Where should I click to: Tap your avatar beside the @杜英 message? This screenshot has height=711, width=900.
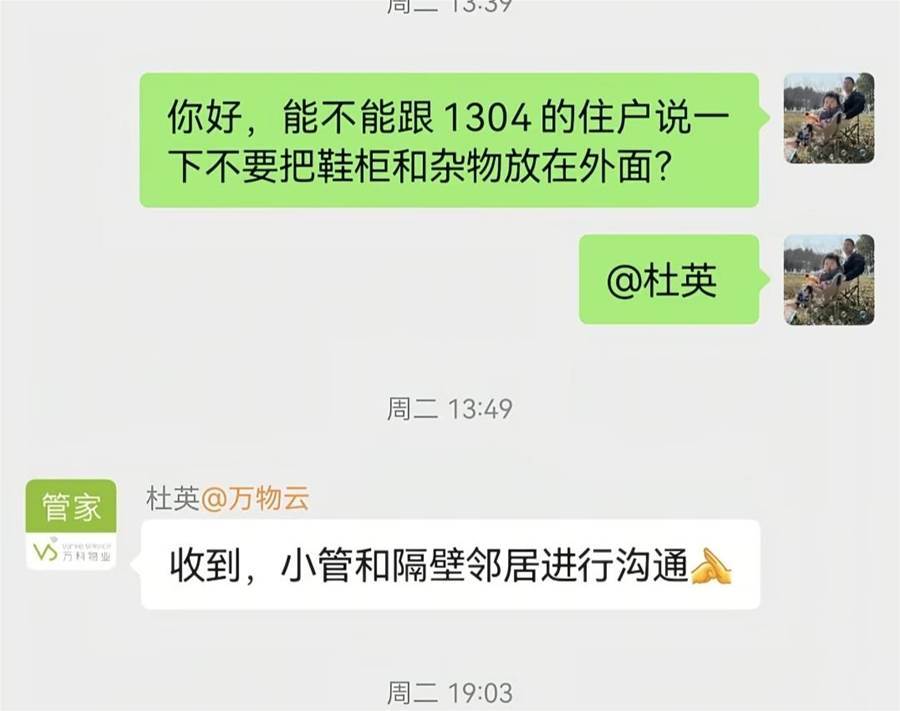pyautogui.click(x=829, y=280)
